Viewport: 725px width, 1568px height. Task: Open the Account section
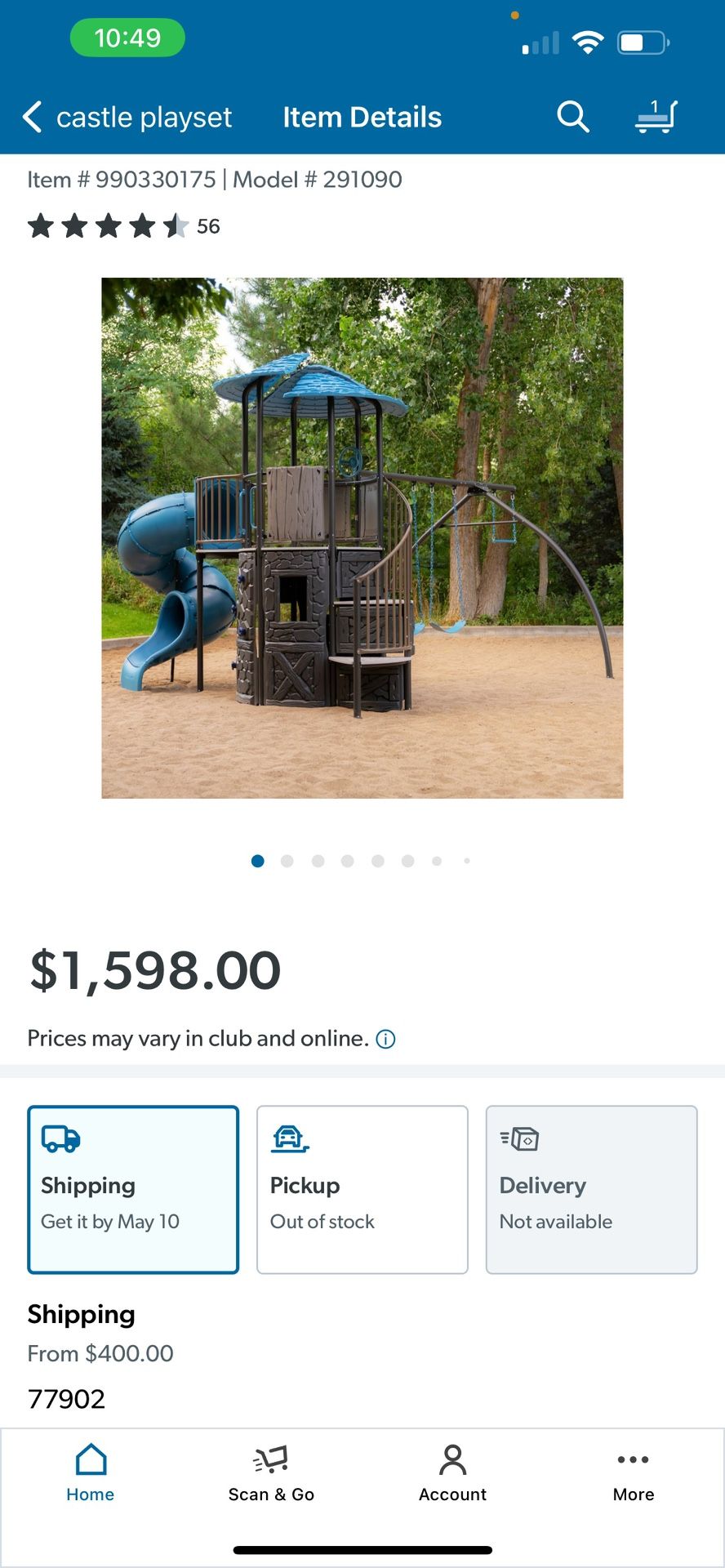[452, 1470]
